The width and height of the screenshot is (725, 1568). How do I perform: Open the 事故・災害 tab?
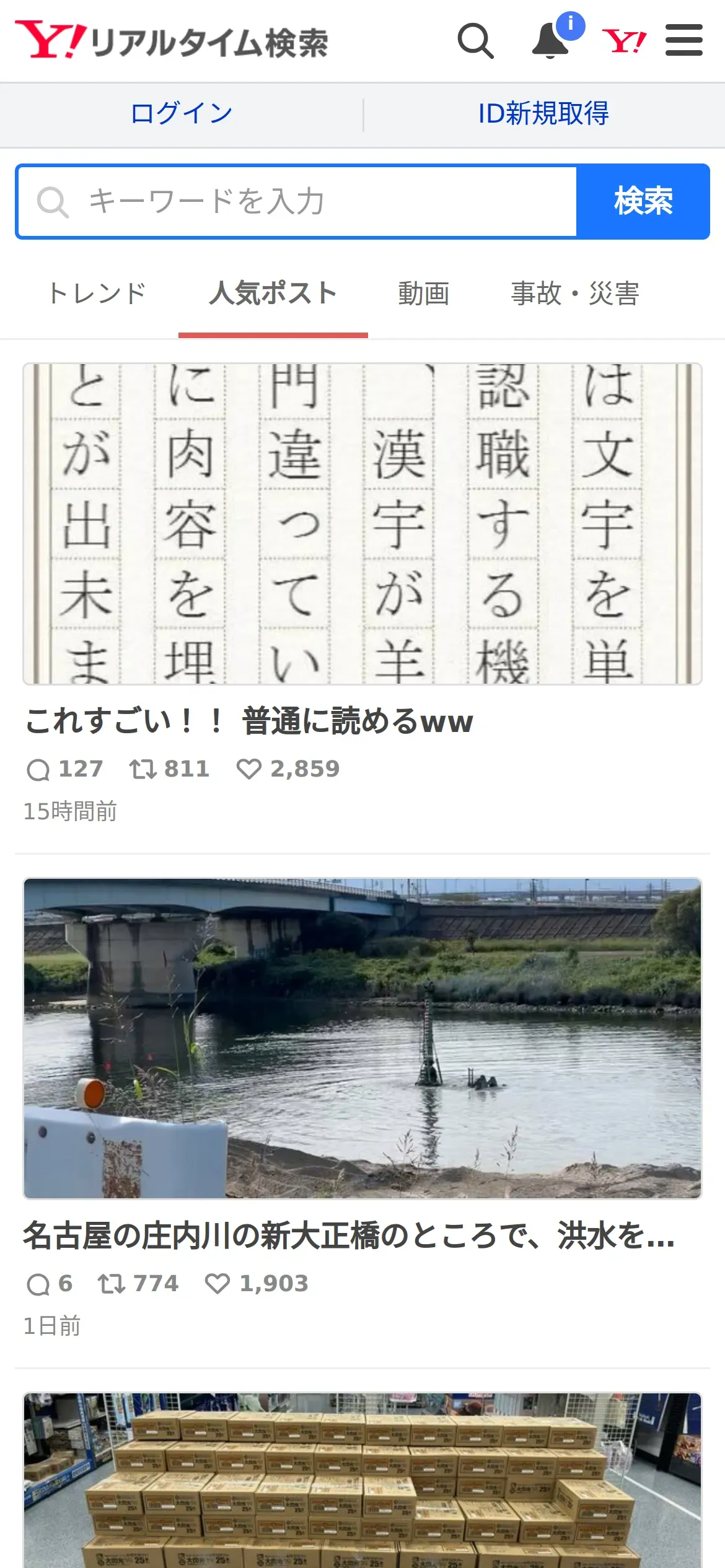tap(575, 293)
